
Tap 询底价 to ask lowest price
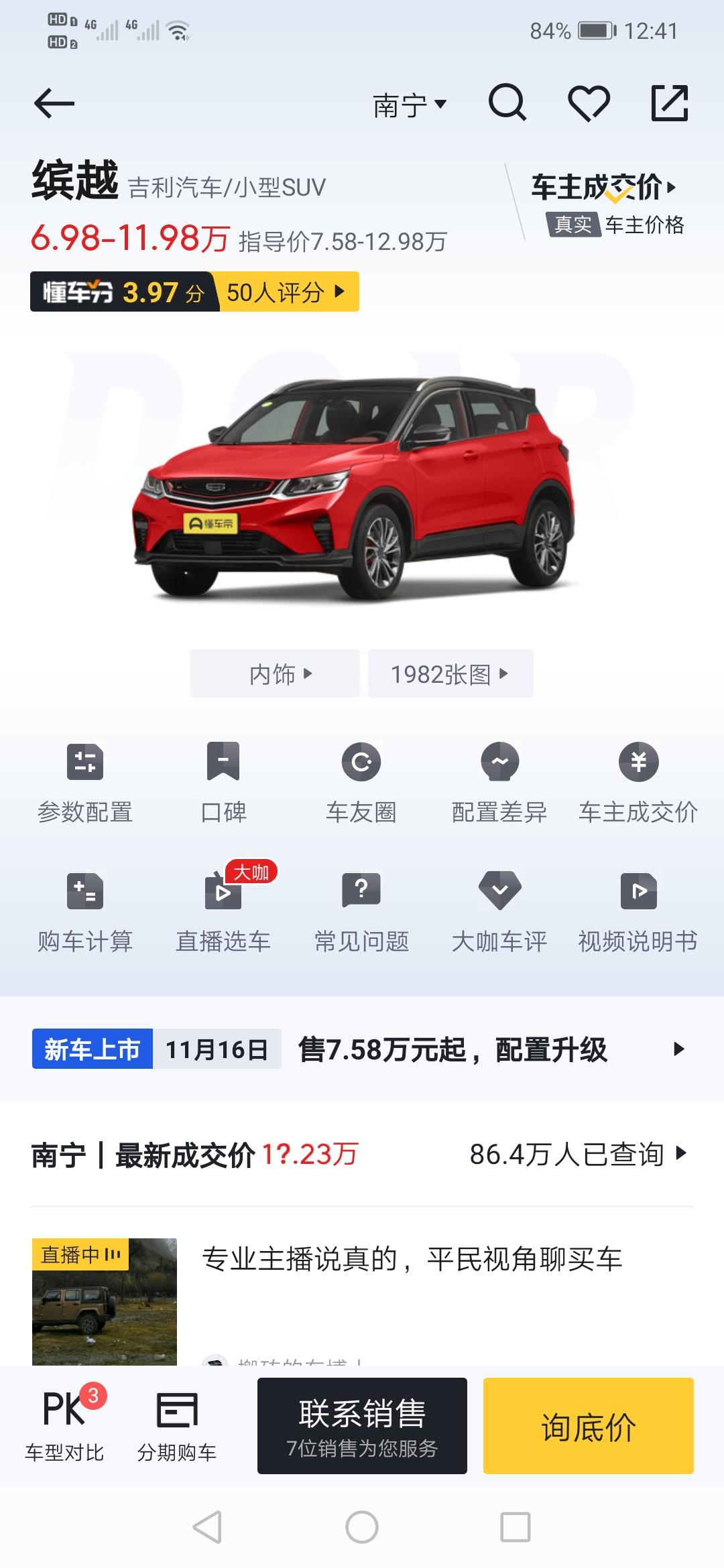588,1426
